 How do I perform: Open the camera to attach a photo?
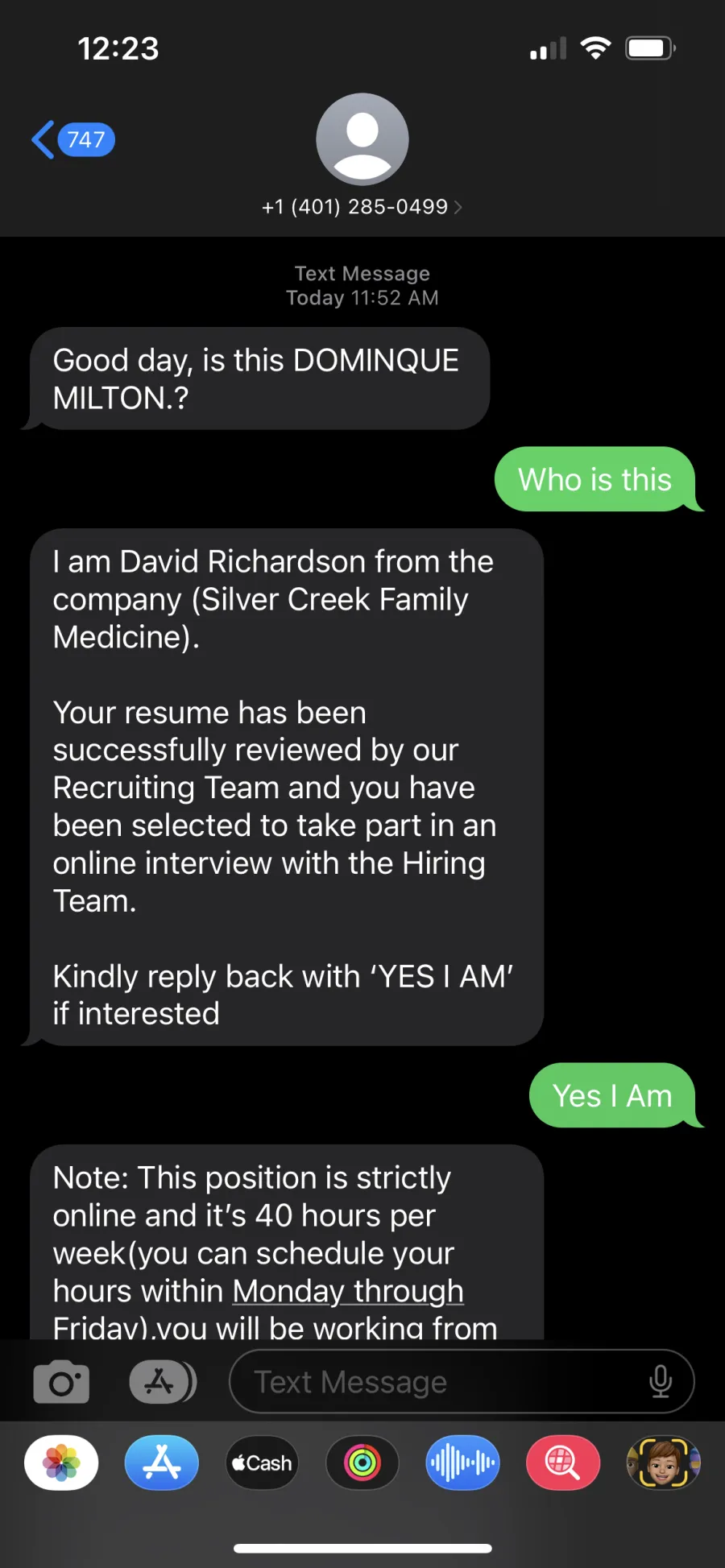pos(61,1382)
